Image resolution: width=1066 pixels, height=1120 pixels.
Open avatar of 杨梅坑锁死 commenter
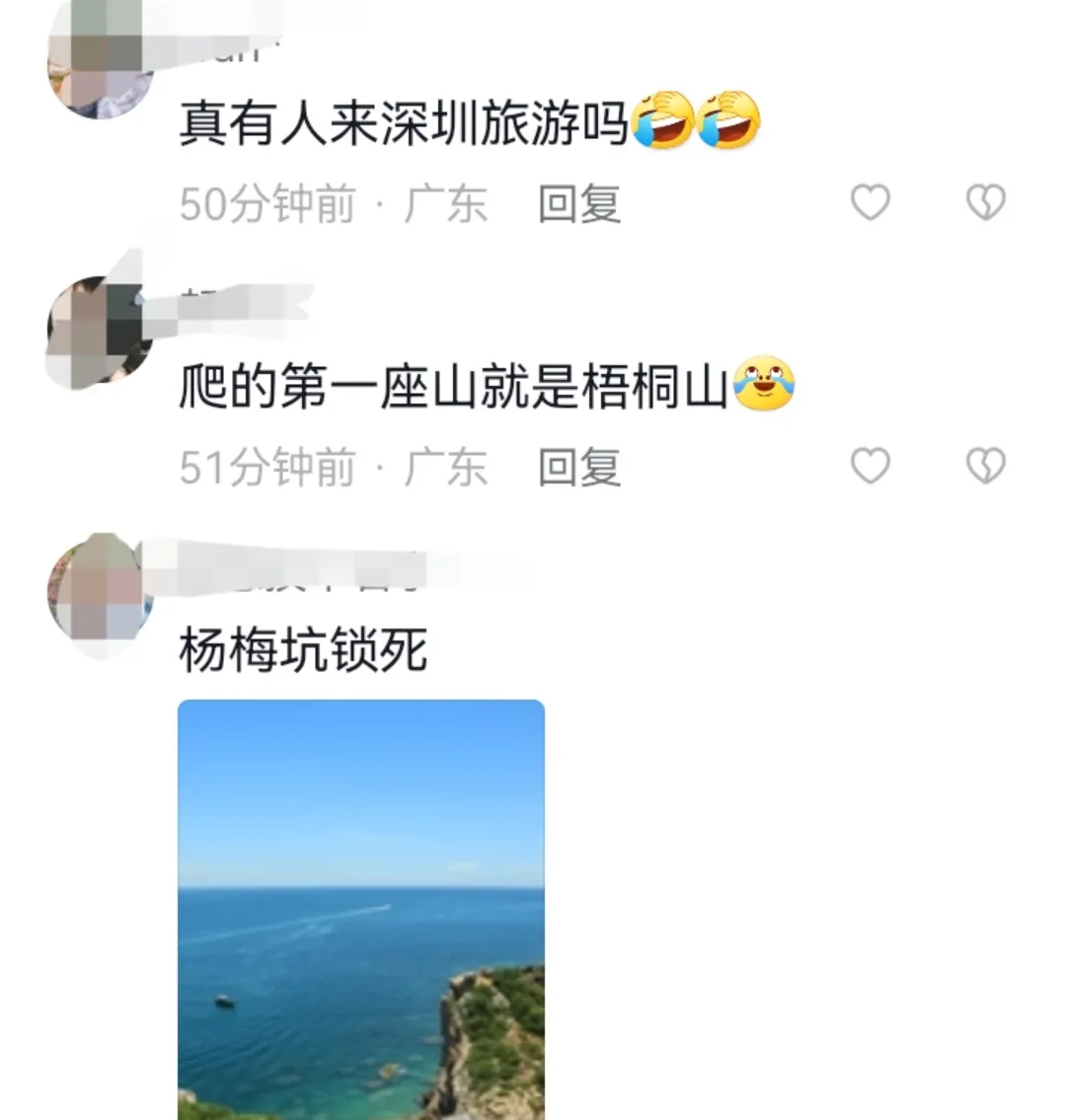click(99, 592)
